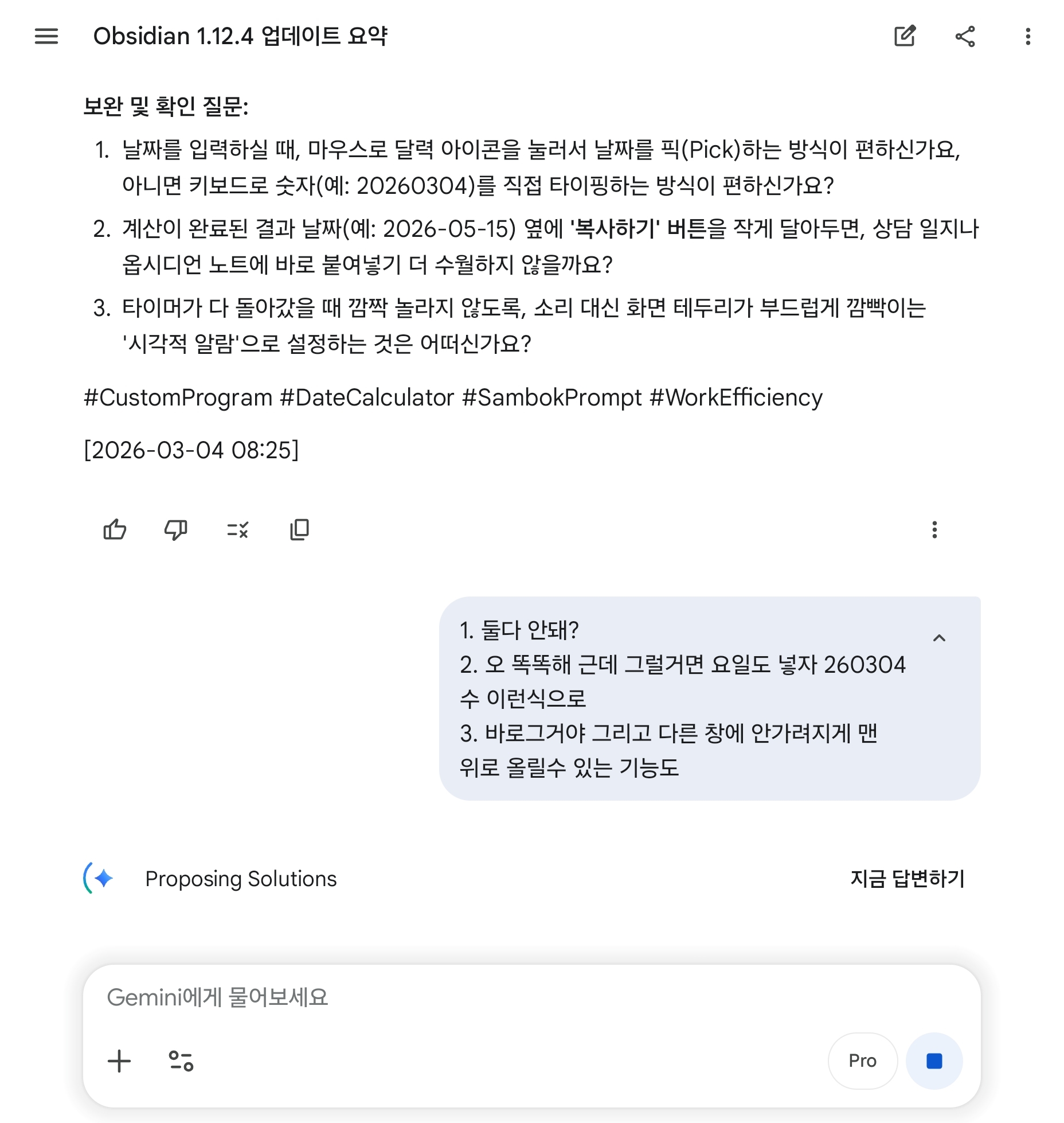Collapse the user message bubble chevron
Image resolution: width=1064 pixels, height=1123 pixels.
[939, 638]
